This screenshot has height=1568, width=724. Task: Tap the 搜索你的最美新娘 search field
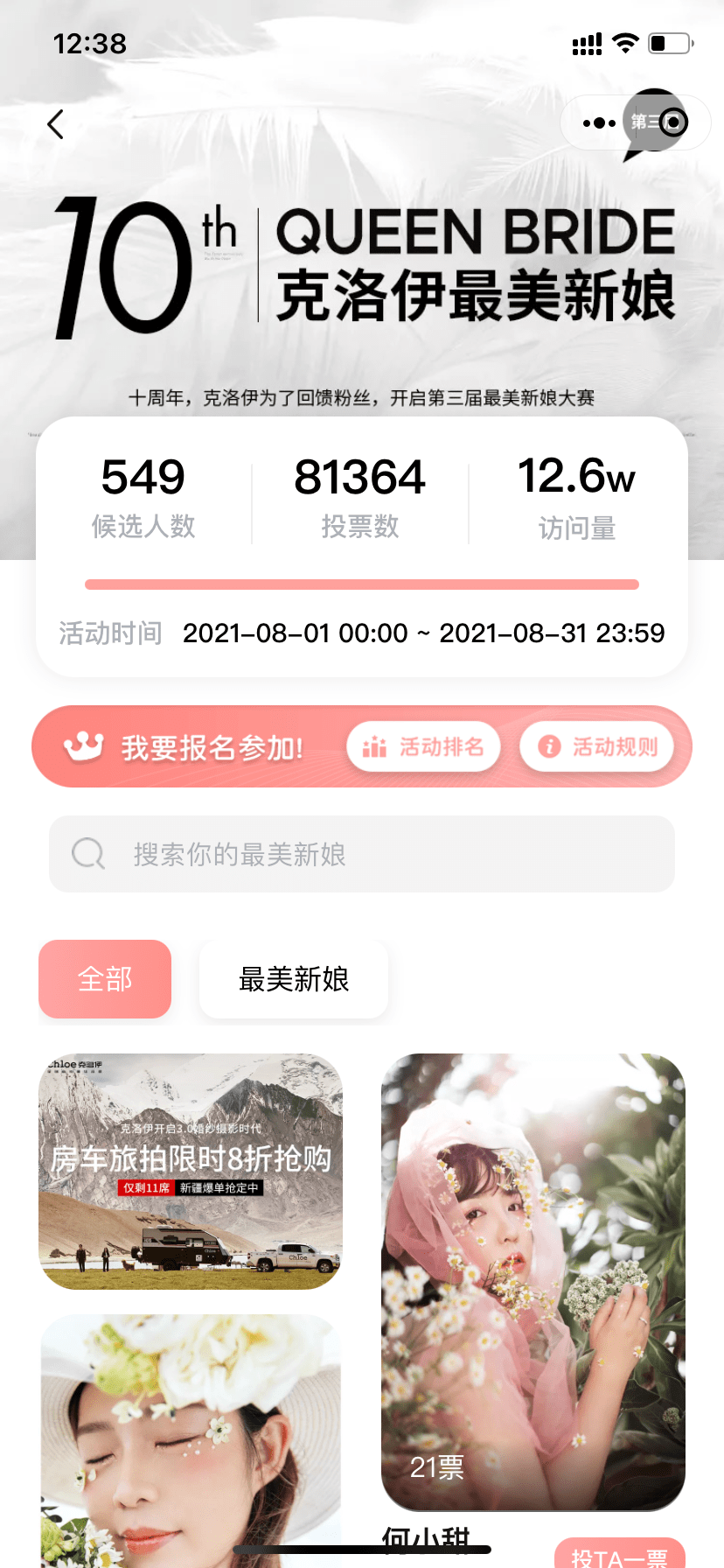(361, 854)
